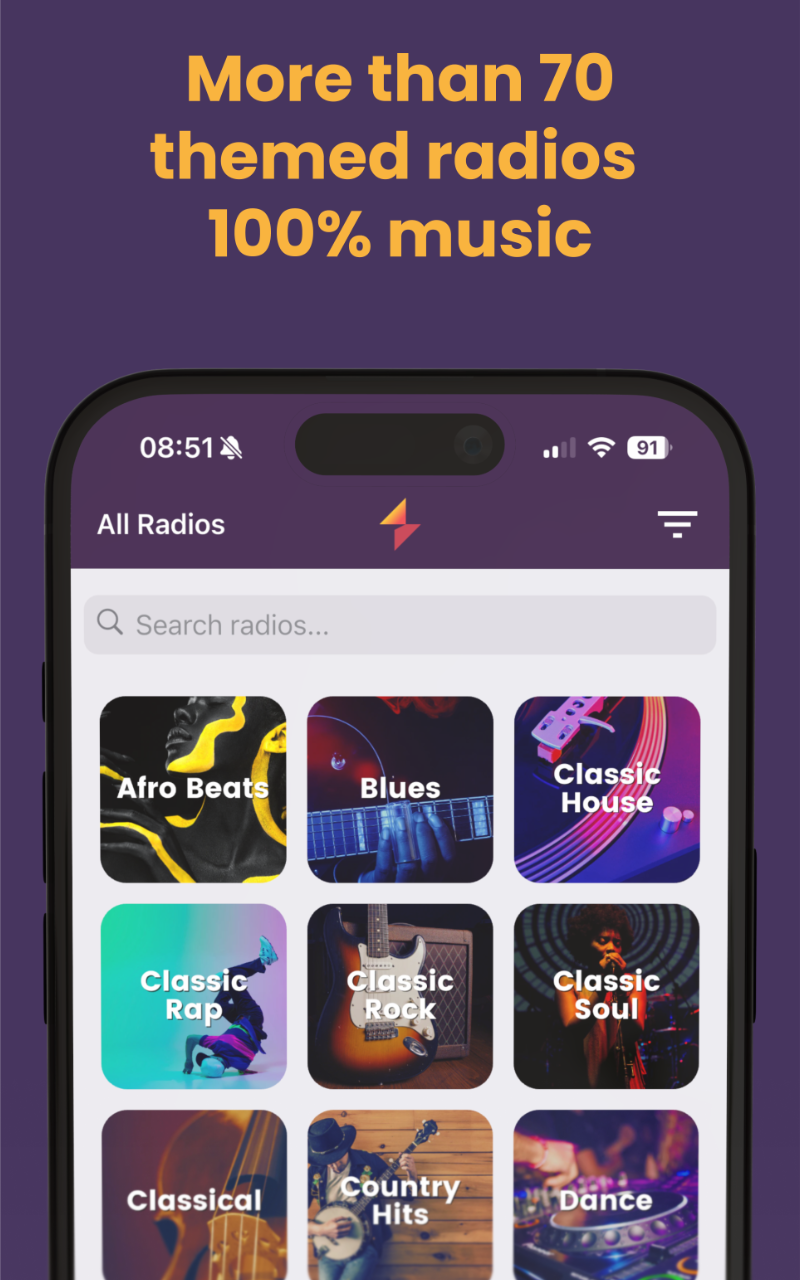Tap the lightning bolt app logo
Screen dimensions: 800x1280
(x=400, y=524)
